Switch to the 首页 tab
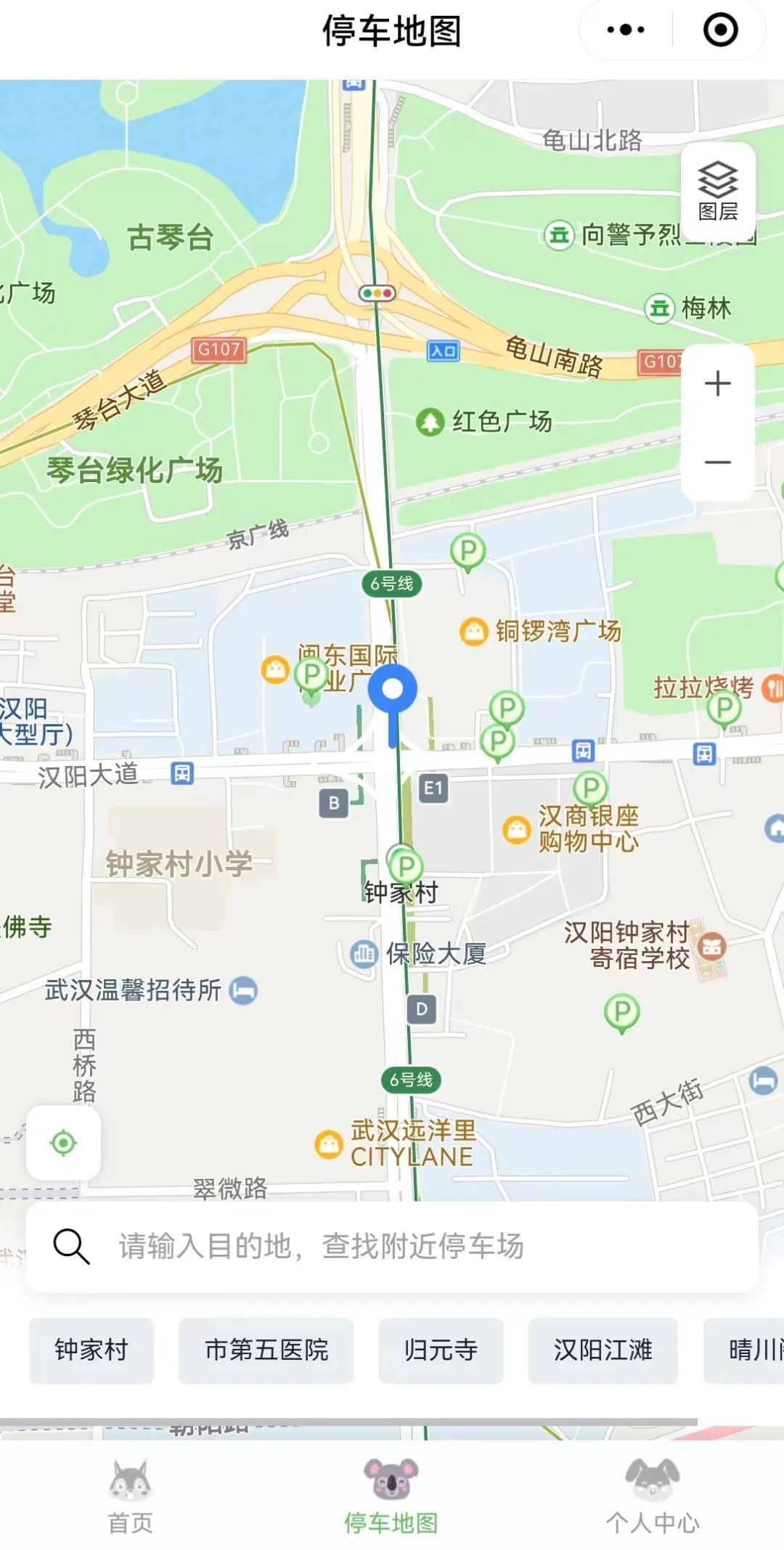 point(131,1497)
